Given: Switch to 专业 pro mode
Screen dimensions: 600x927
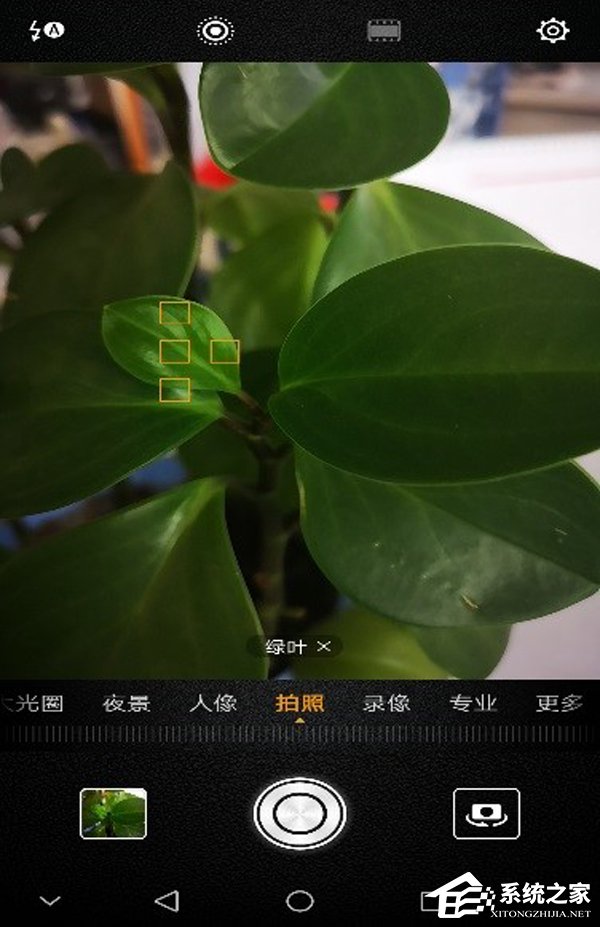Looking at the screenshot, I should click(473, 703).
